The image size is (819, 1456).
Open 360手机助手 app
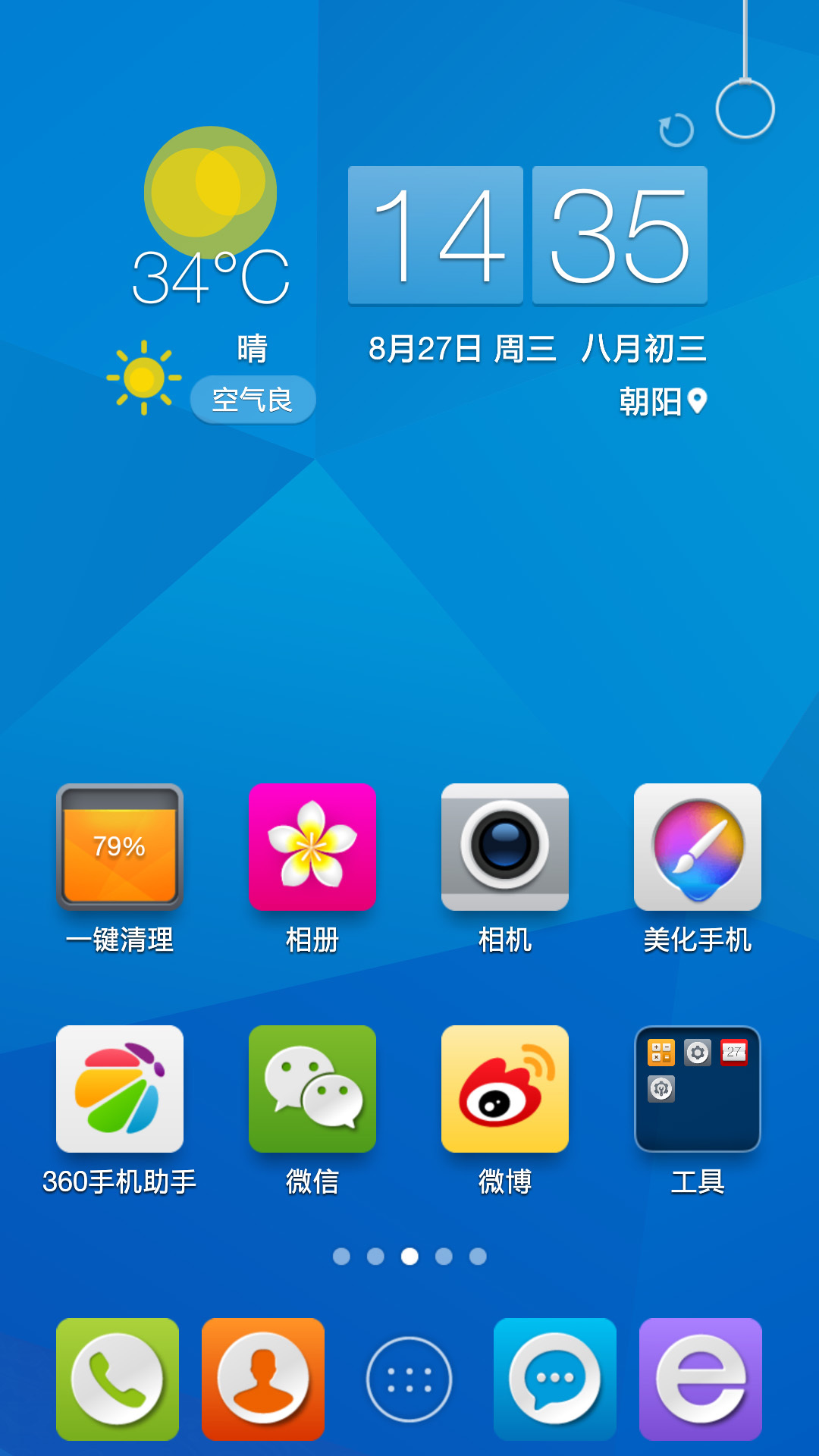coord(120,1089)
